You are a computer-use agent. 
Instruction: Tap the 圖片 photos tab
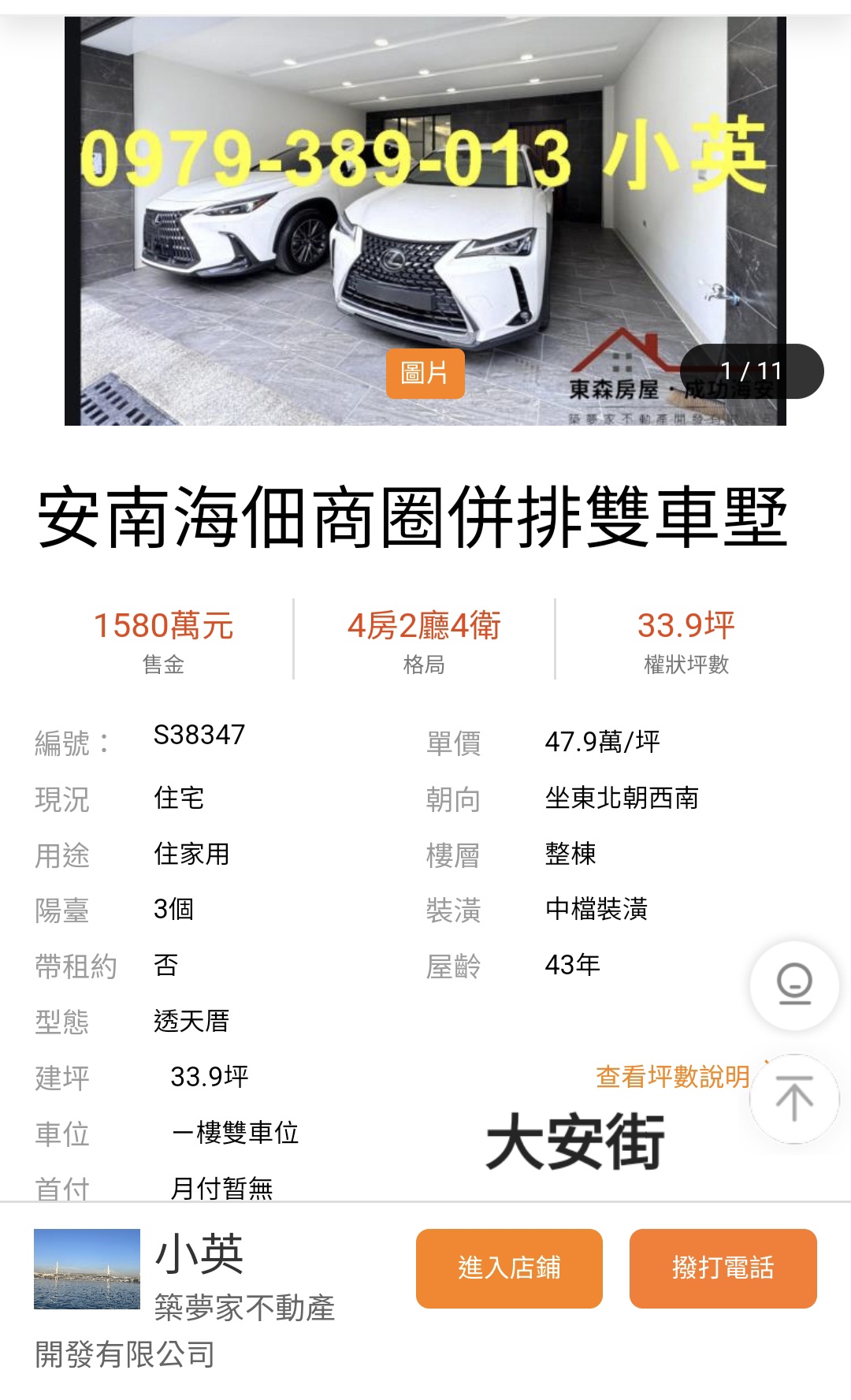(x=425, y=373)
